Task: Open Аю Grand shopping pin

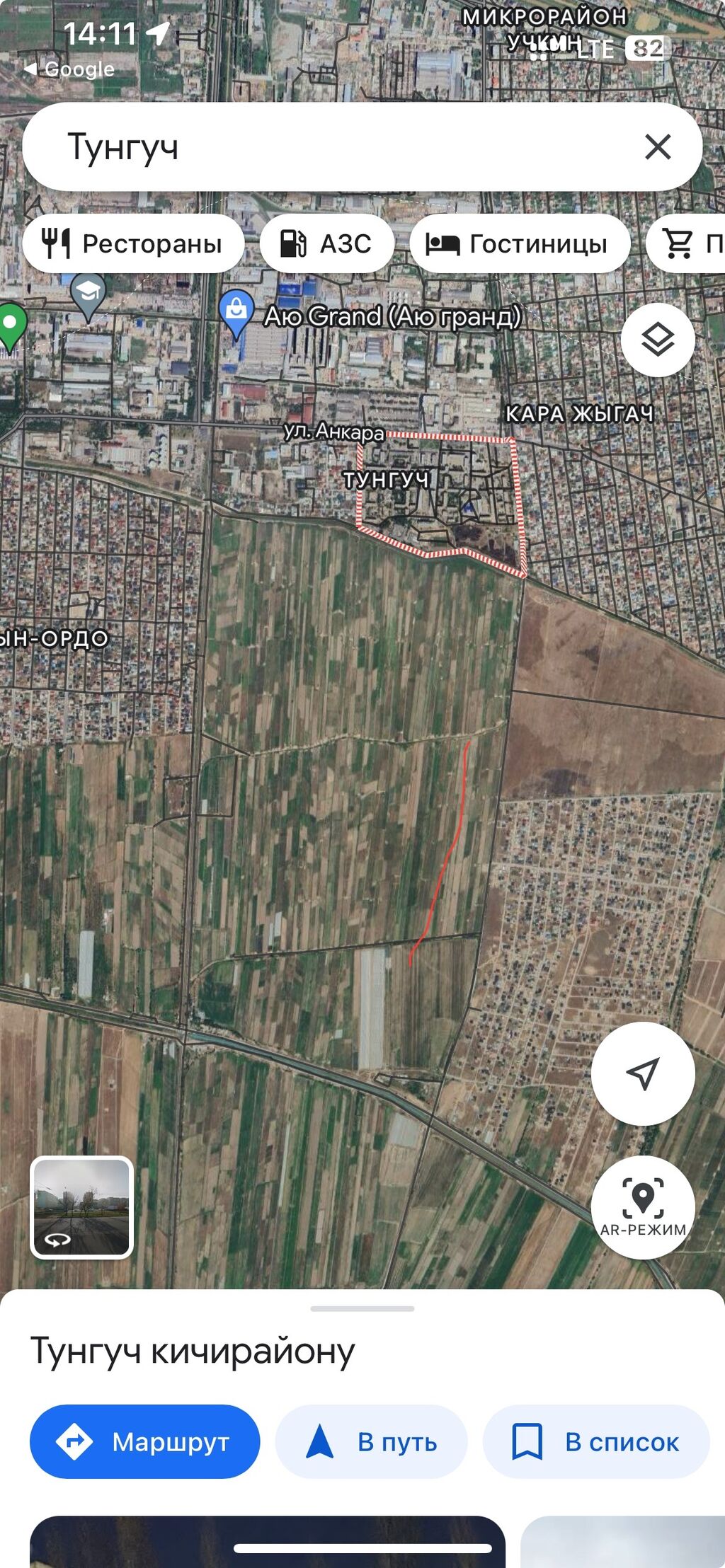Action: [x=236, y=311]
